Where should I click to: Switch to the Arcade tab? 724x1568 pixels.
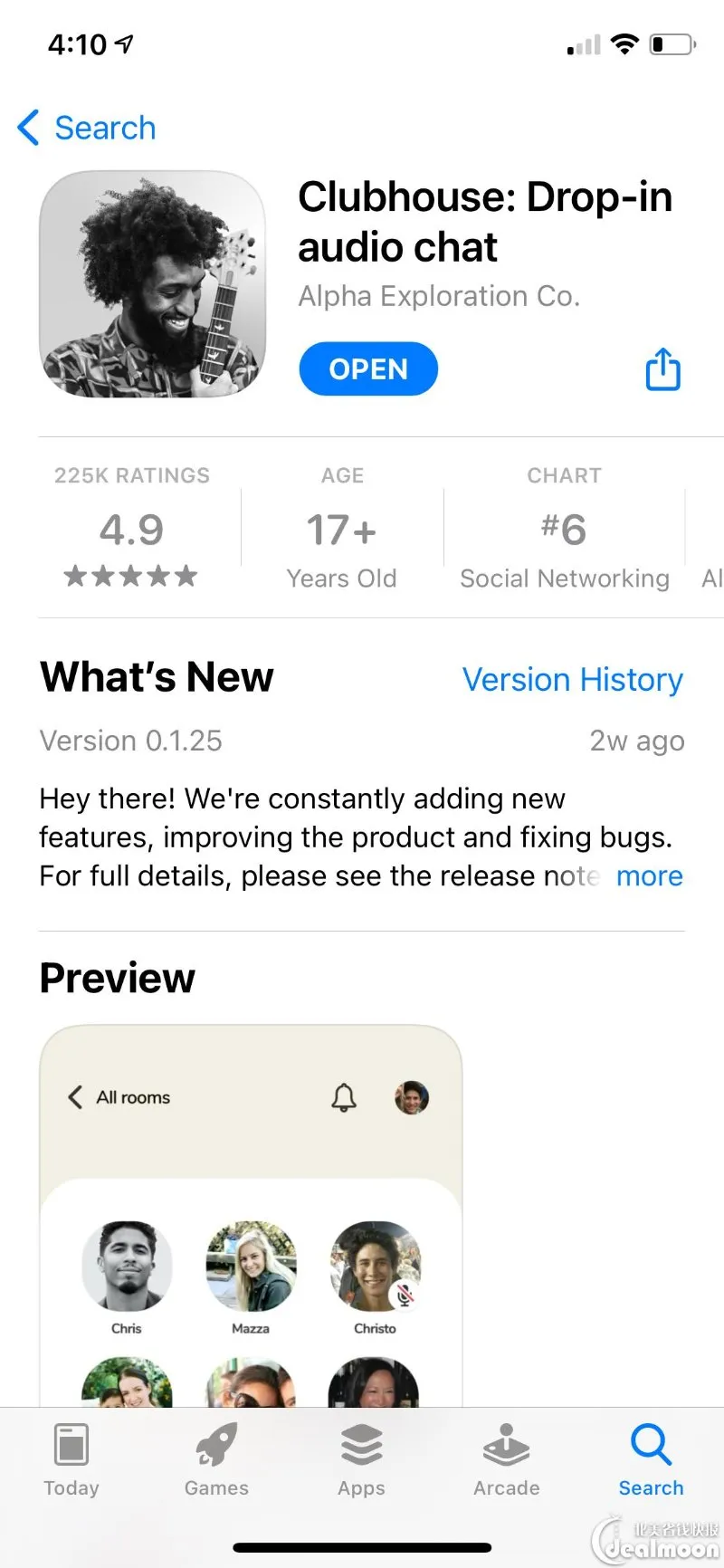(506, 1460)
